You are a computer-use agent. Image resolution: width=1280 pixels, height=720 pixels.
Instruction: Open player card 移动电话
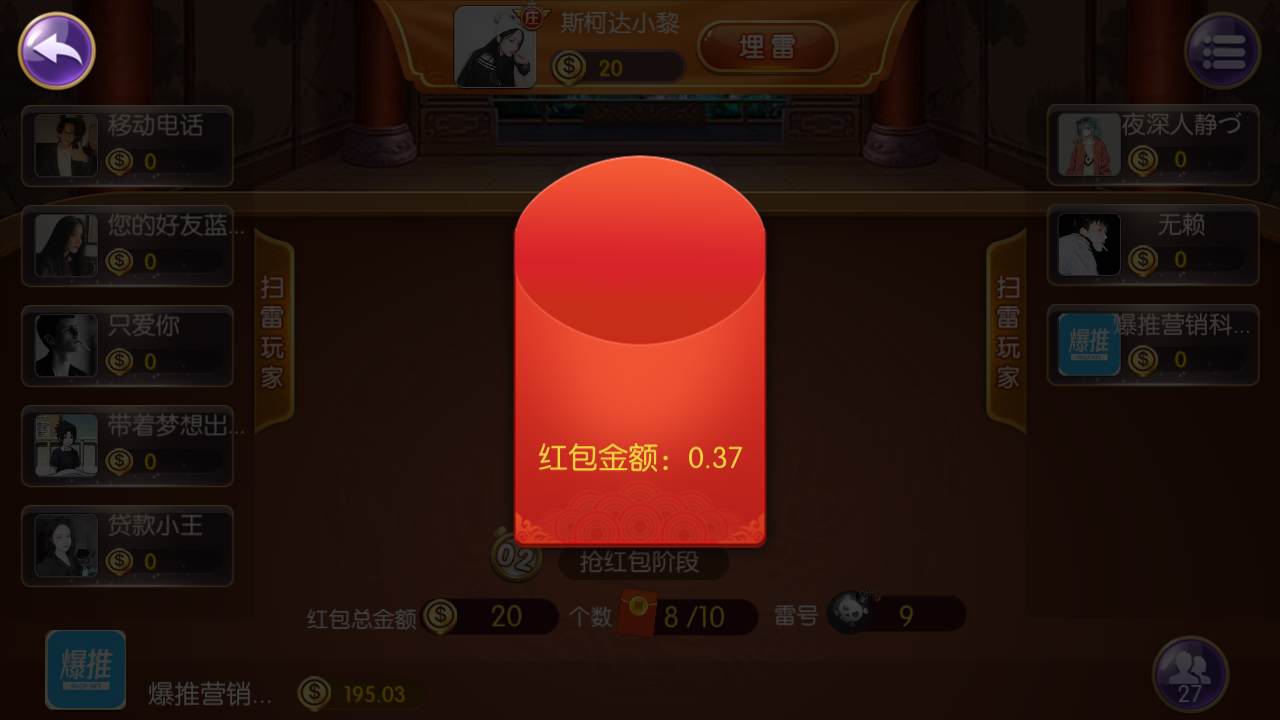pos(127,146)
